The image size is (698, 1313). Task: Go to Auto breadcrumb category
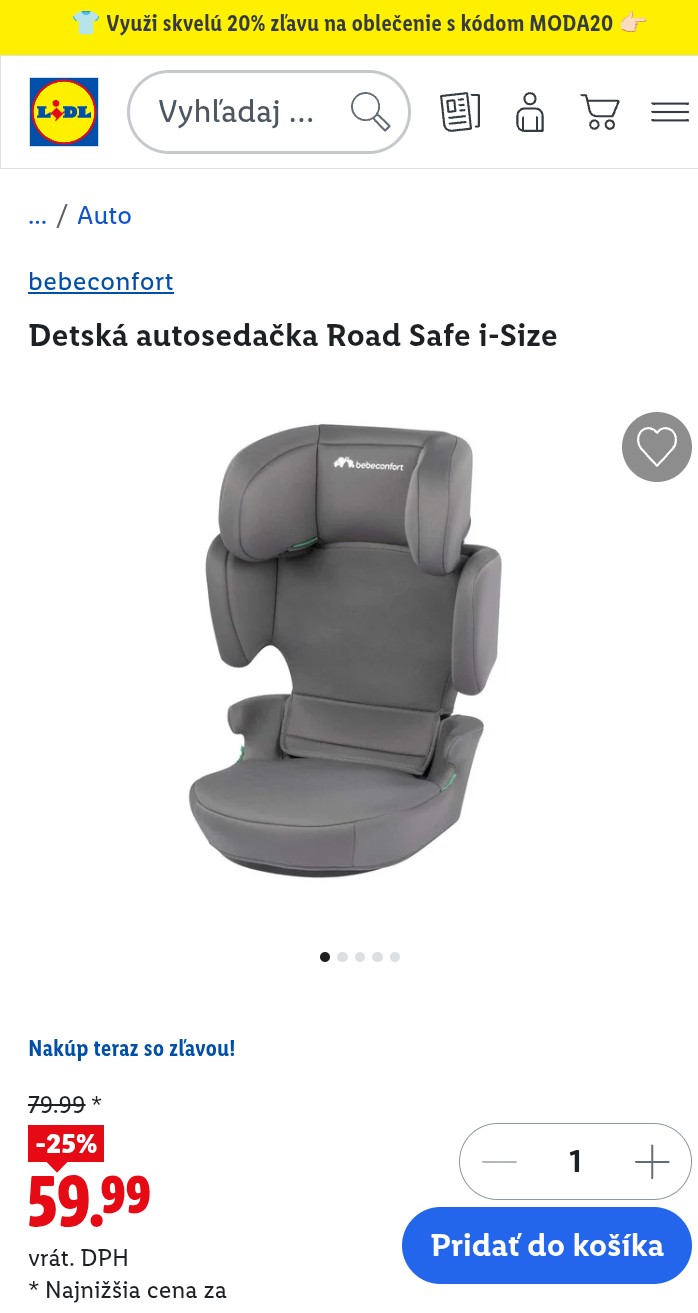[x=104, y=216]
